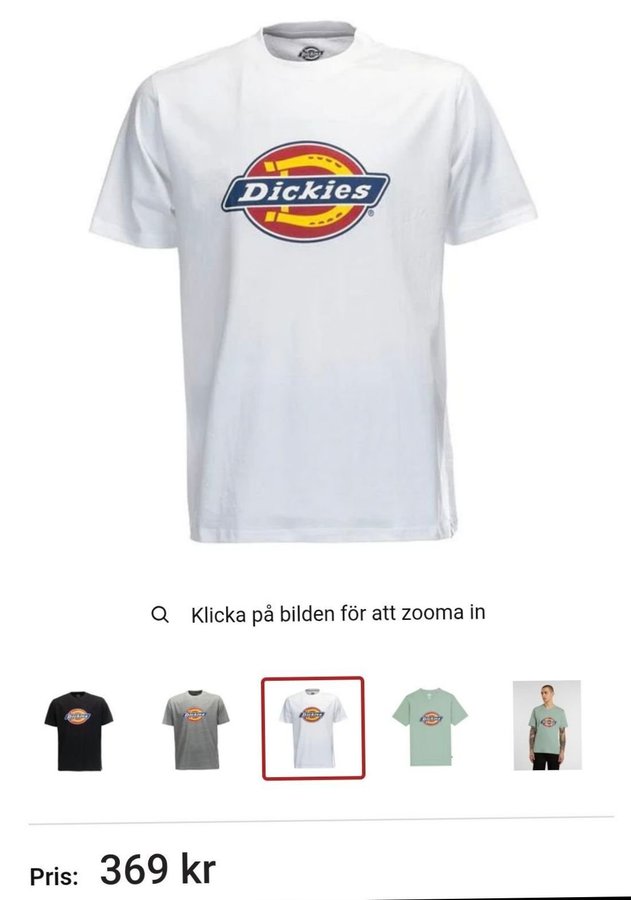Image resolution: width=631 pixels, height=900 pixels.
Task: Select the grey t-shirt thumbnail
Action: coord(196,726)
